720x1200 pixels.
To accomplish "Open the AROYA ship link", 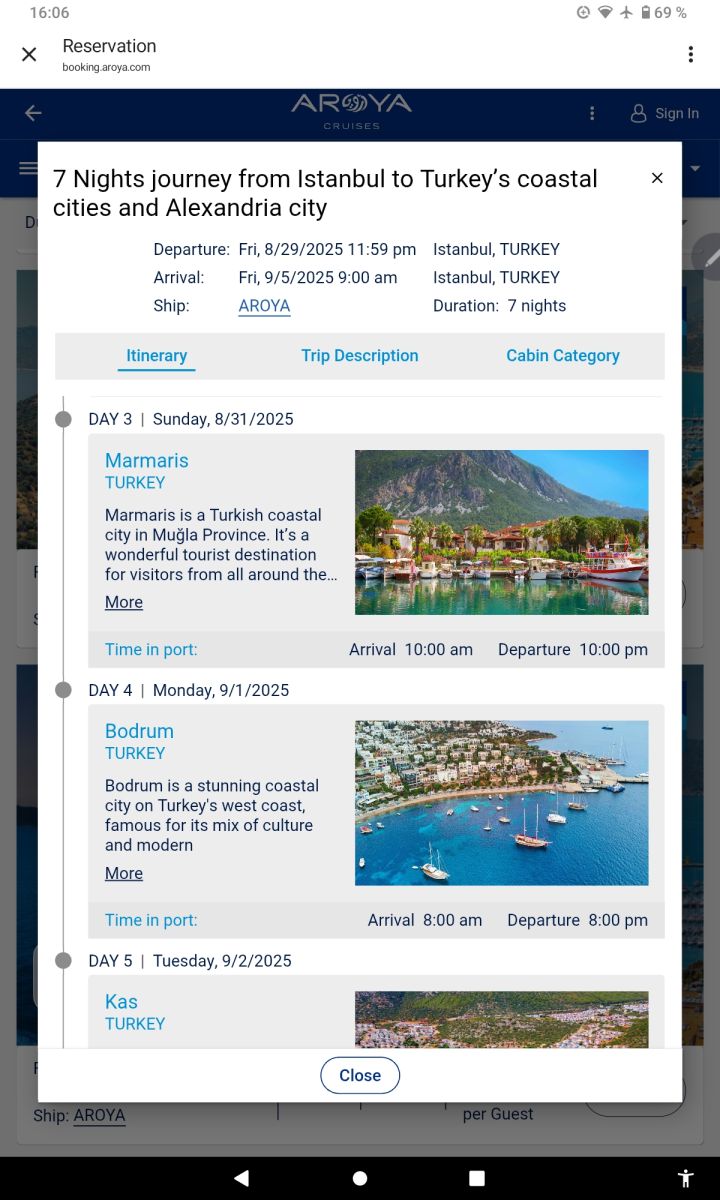I will 264,306.
